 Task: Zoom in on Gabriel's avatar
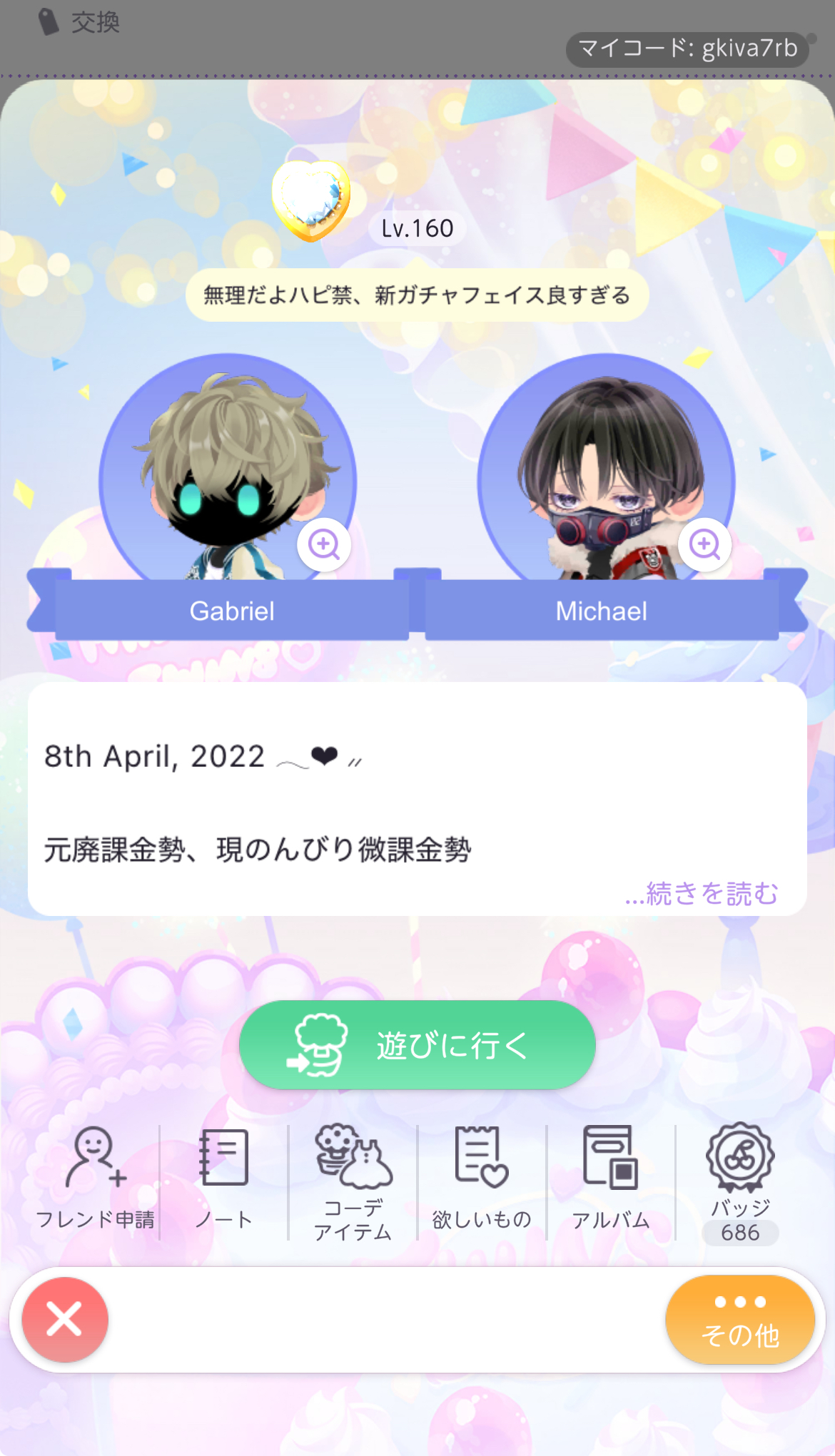point(324,545)
